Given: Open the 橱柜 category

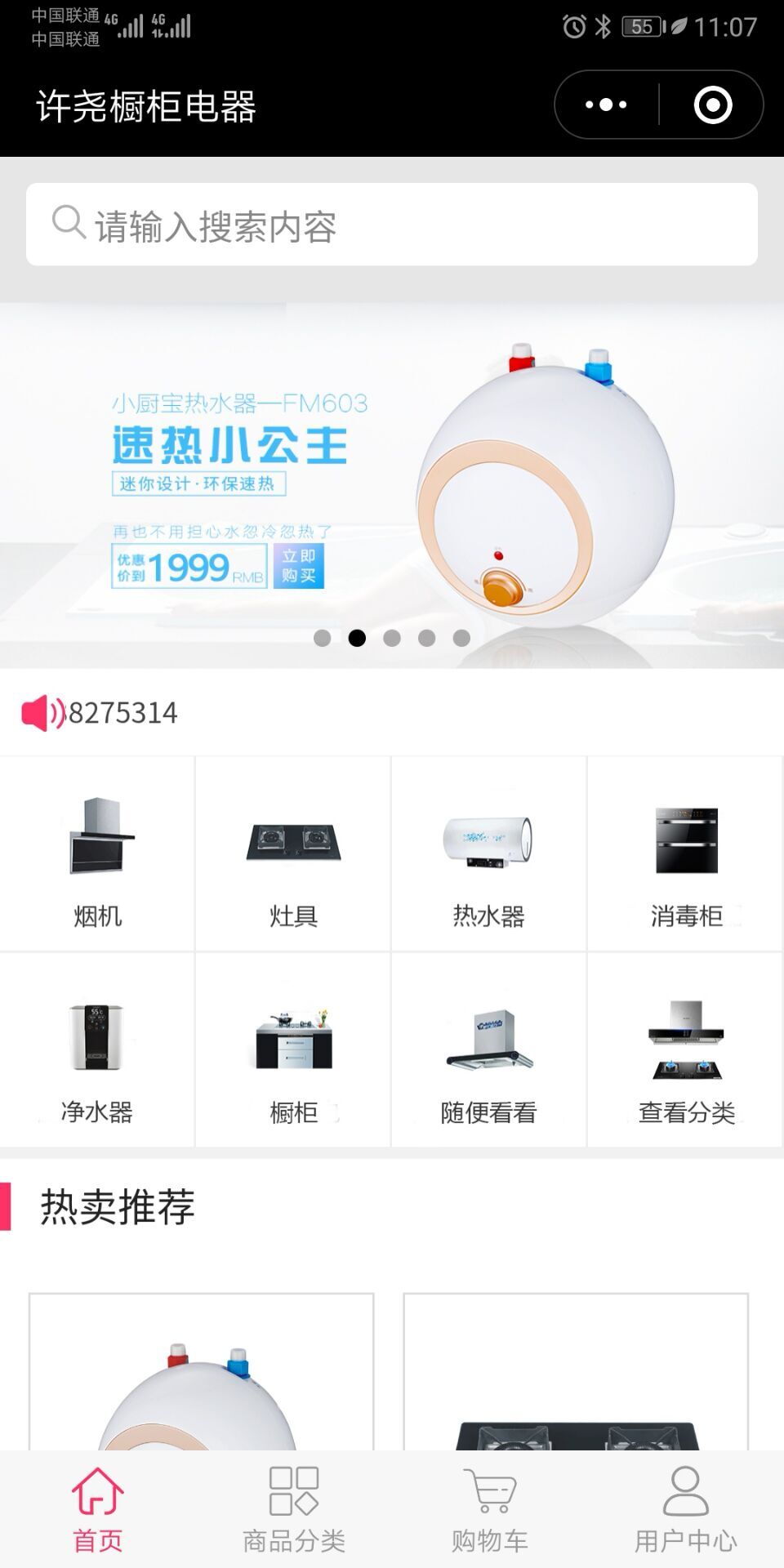Looking at the screenshot, I should pyautogui.click(x=293, y=1049).
